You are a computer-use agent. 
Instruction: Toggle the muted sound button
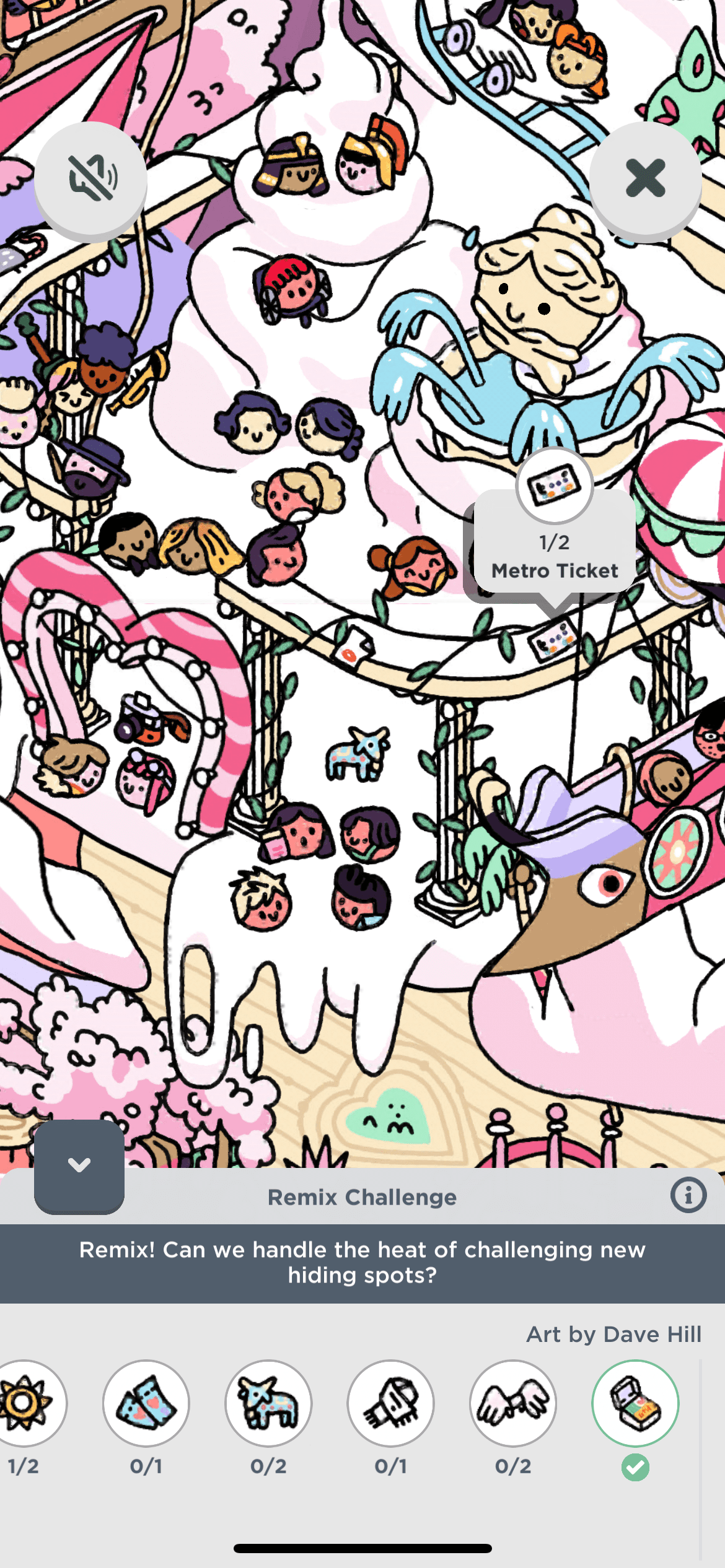90,178
